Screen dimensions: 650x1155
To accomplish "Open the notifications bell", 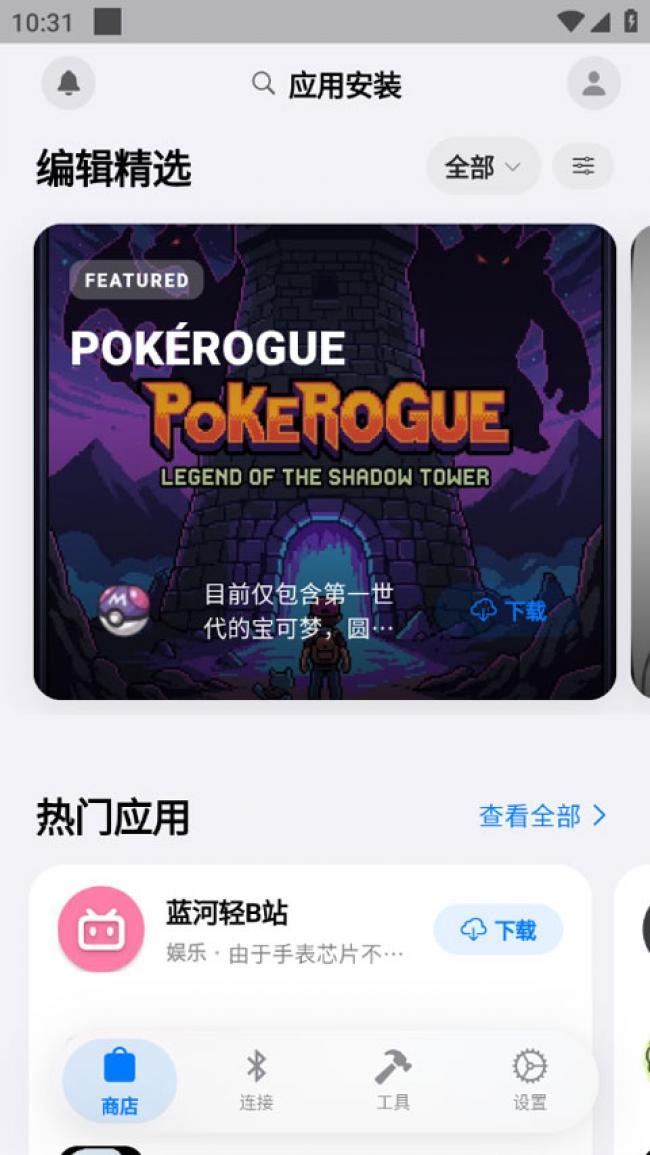I will 68,83.
